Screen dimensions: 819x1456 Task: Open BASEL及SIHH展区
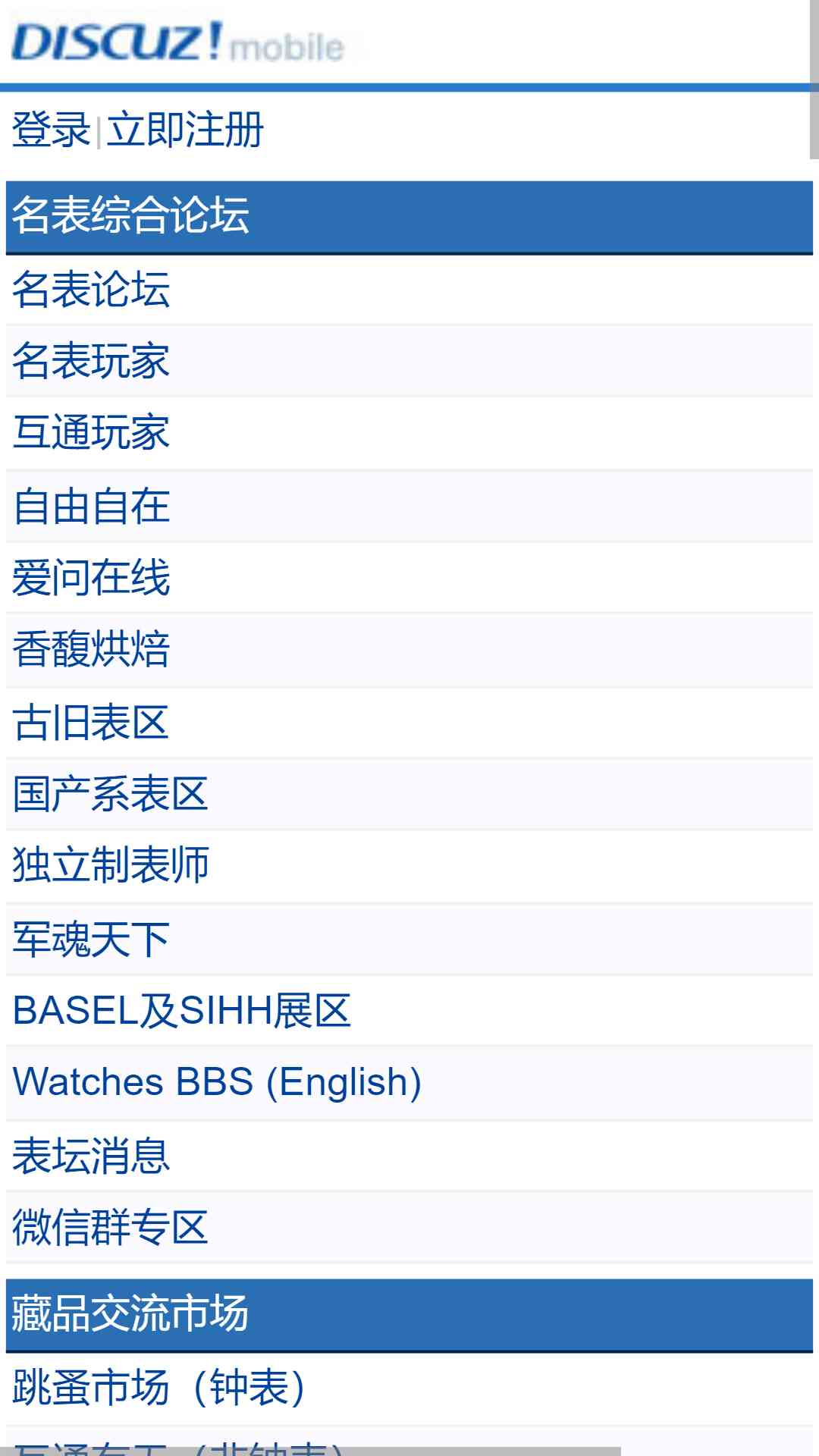tap(182, 1011)
